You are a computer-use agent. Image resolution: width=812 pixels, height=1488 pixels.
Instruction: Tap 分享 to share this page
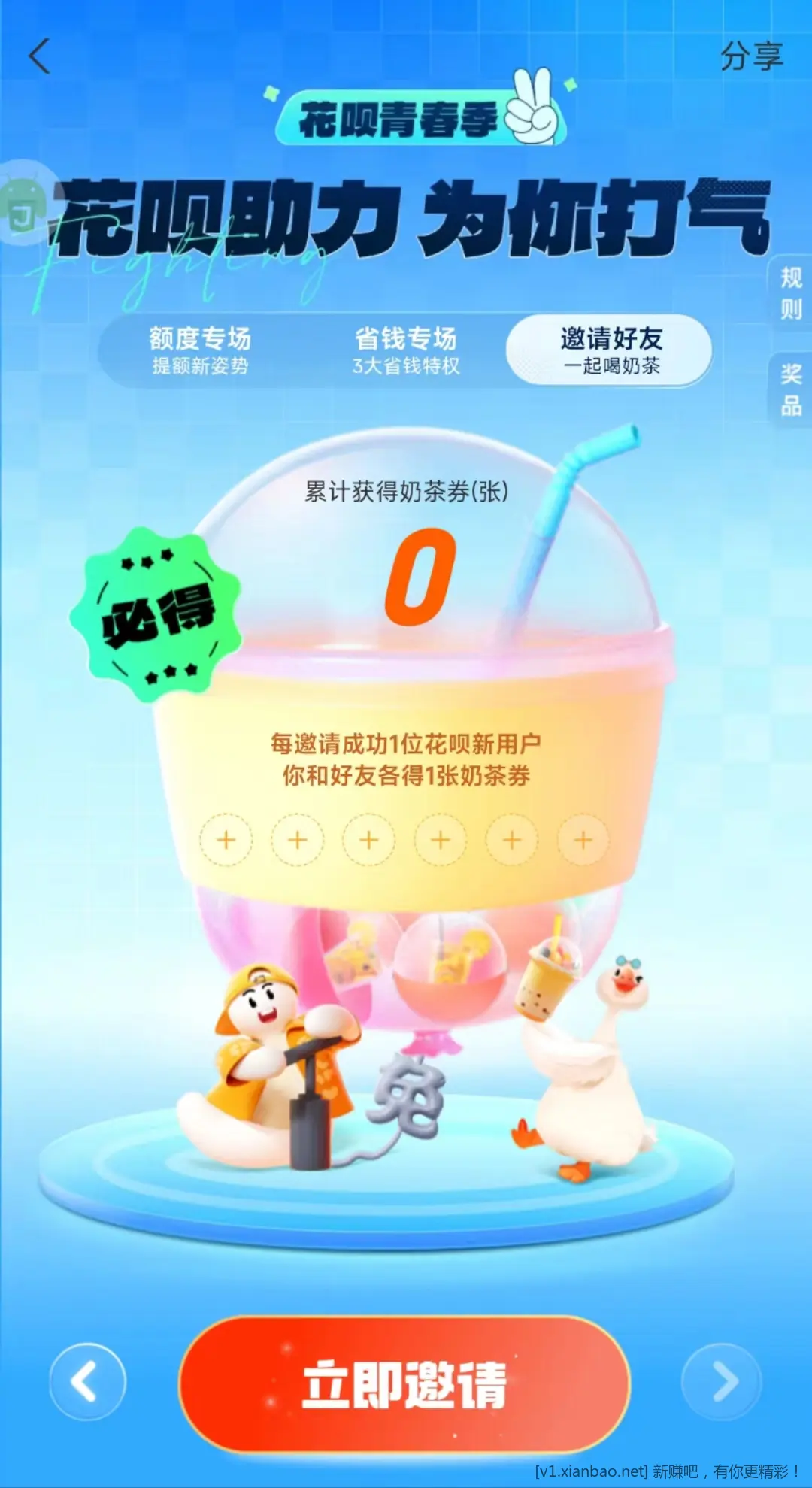[751, 56]
